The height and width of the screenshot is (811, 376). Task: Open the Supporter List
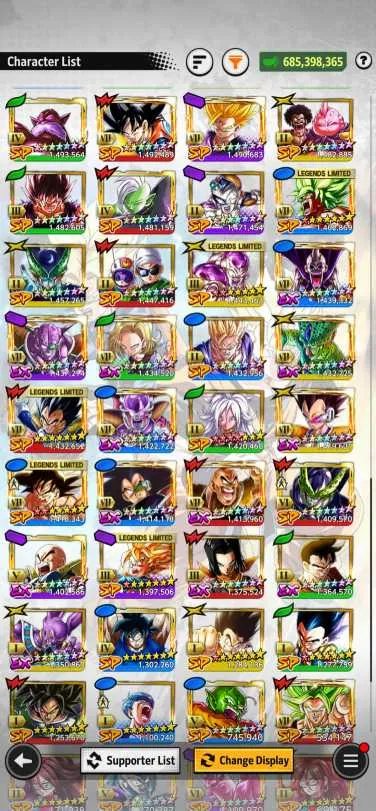point(130,760)
